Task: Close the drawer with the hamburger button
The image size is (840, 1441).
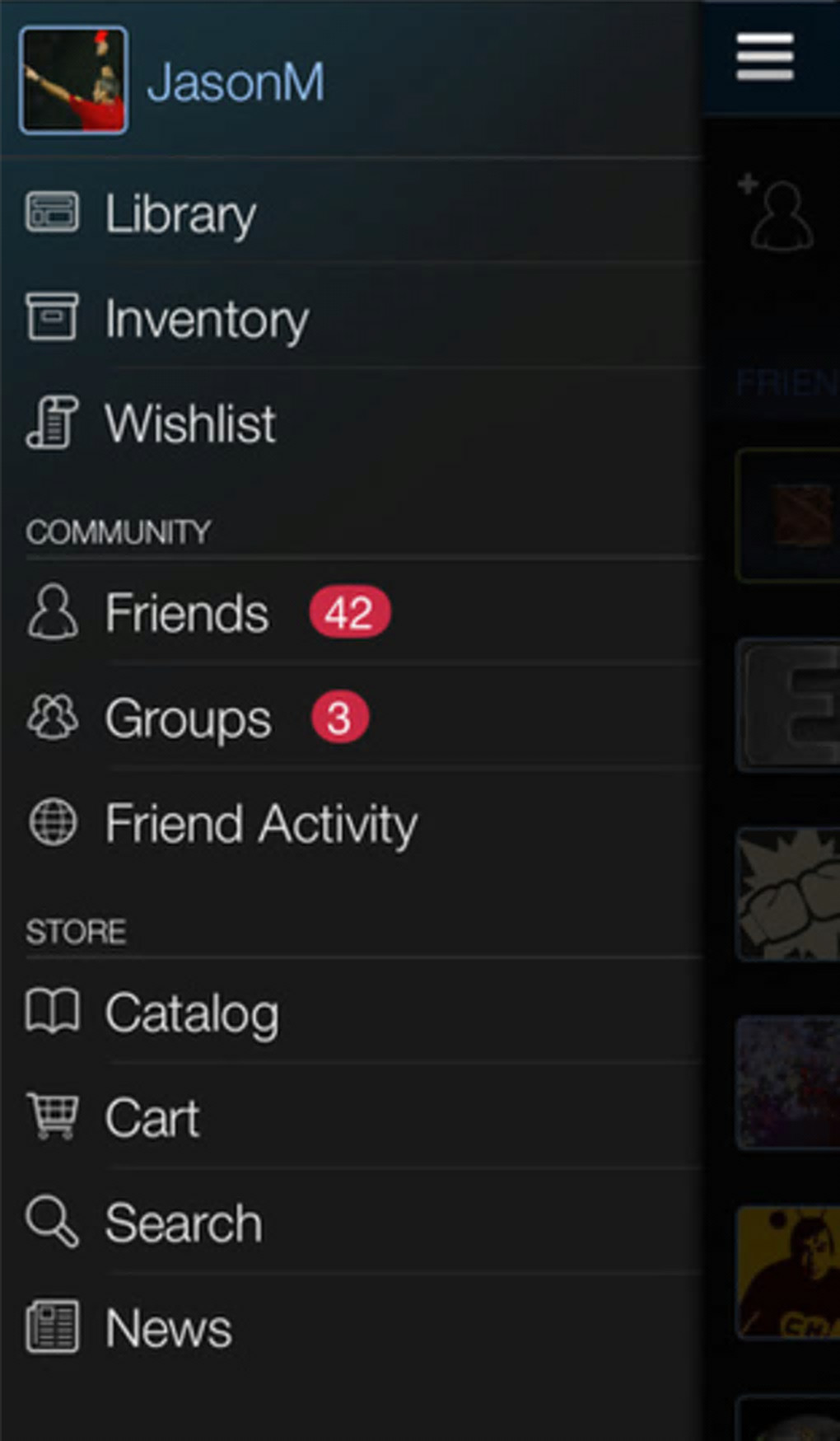Action: [765, 57]
